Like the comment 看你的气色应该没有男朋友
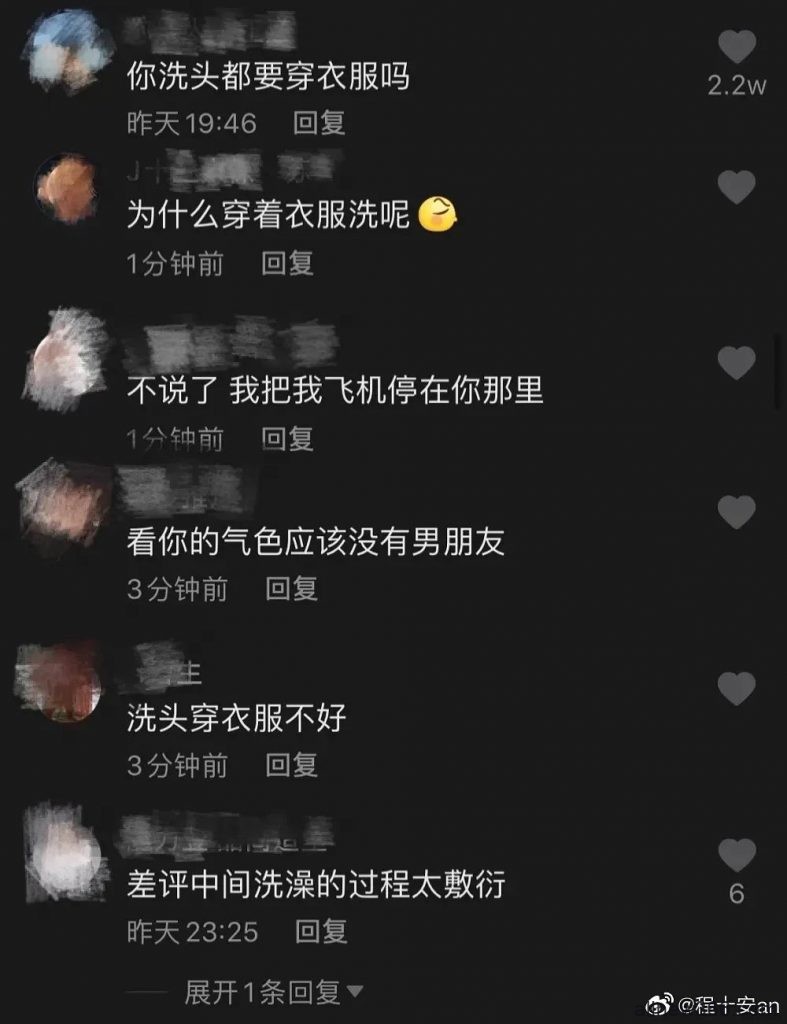The height and width of the screenshot is (1024, 787). tap(737, 512)
